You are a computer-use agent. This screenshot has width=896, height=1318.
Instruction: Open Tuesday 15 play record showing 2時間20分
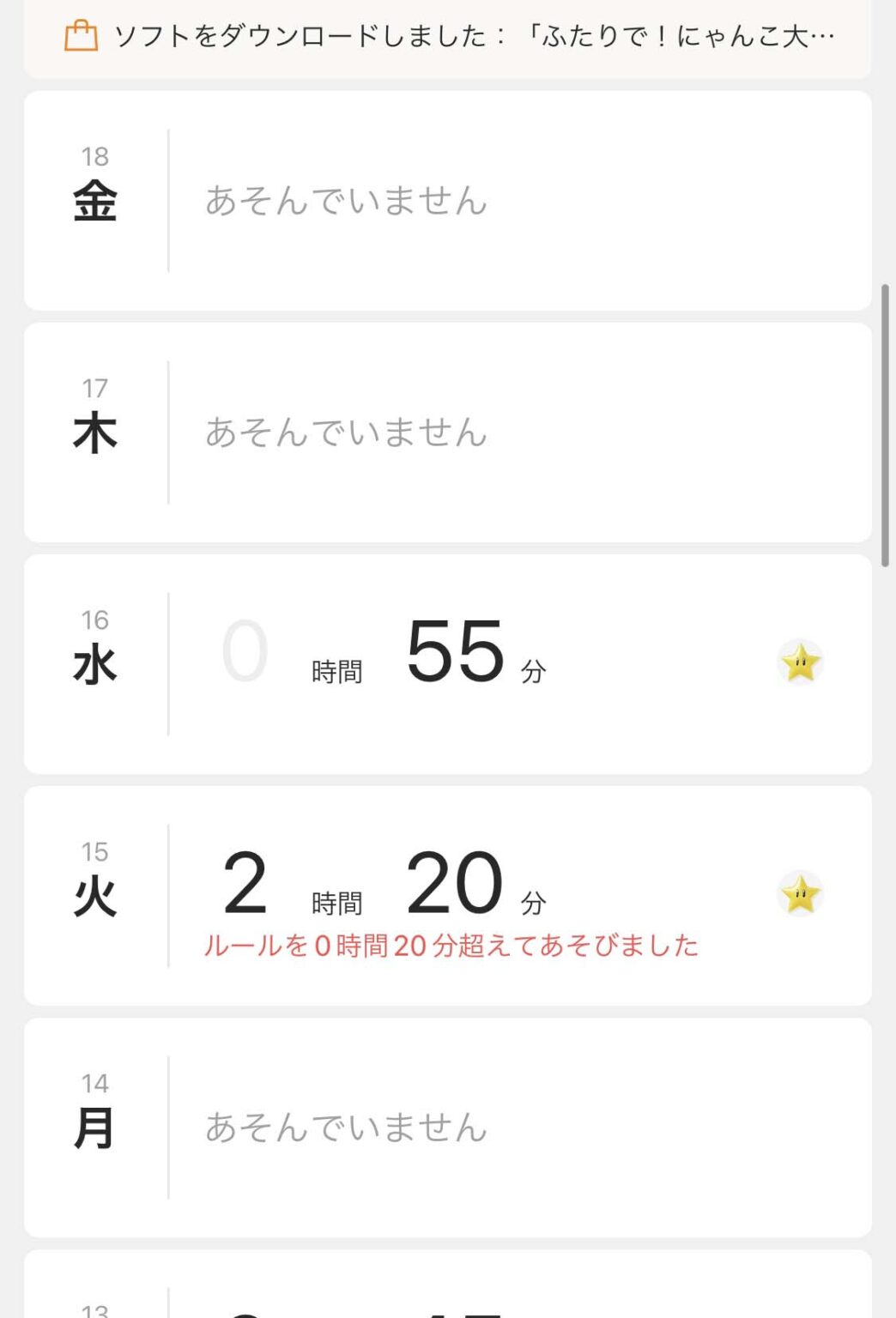click(x=447, y=895)
